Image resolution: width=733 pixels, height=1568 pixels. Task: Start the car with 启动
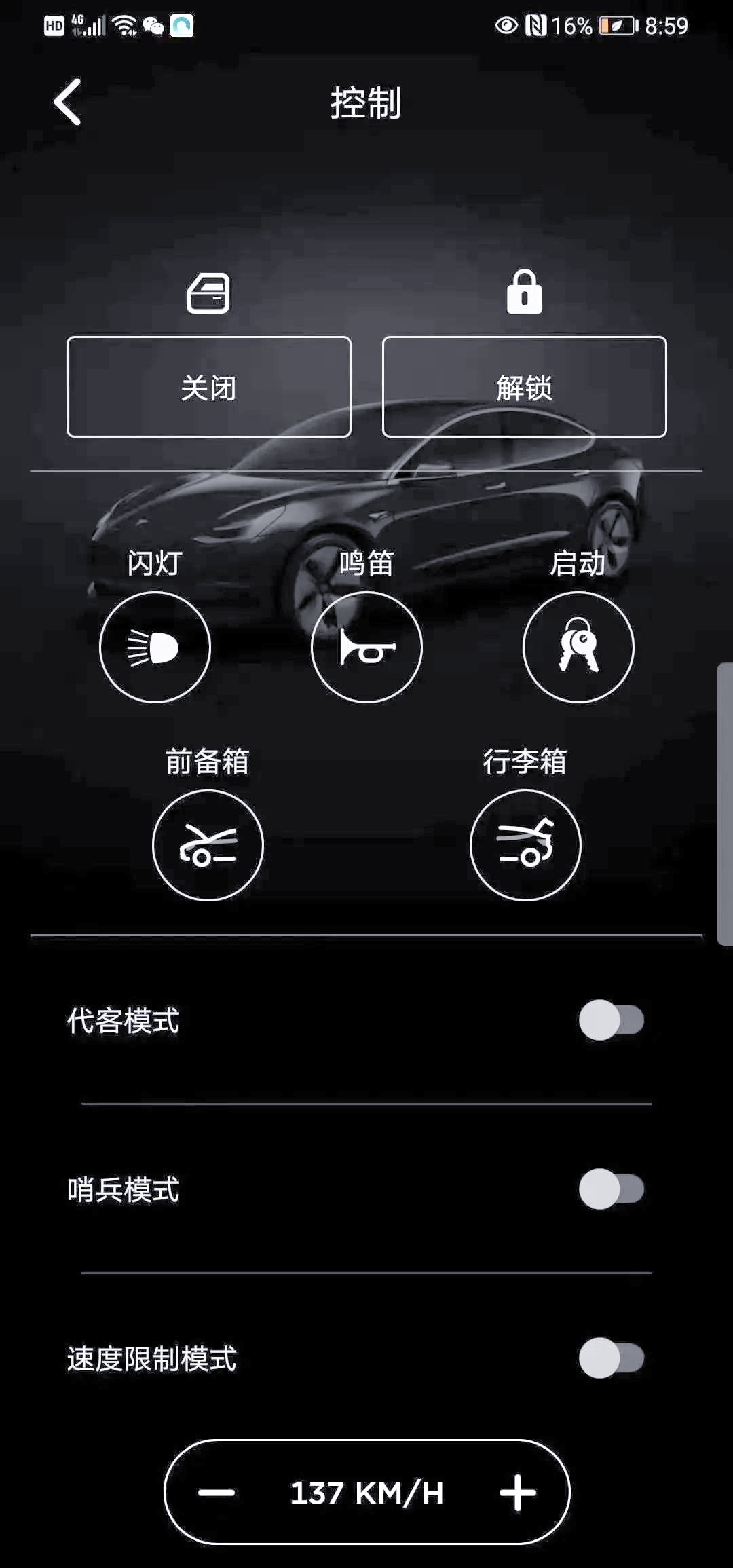578,647
